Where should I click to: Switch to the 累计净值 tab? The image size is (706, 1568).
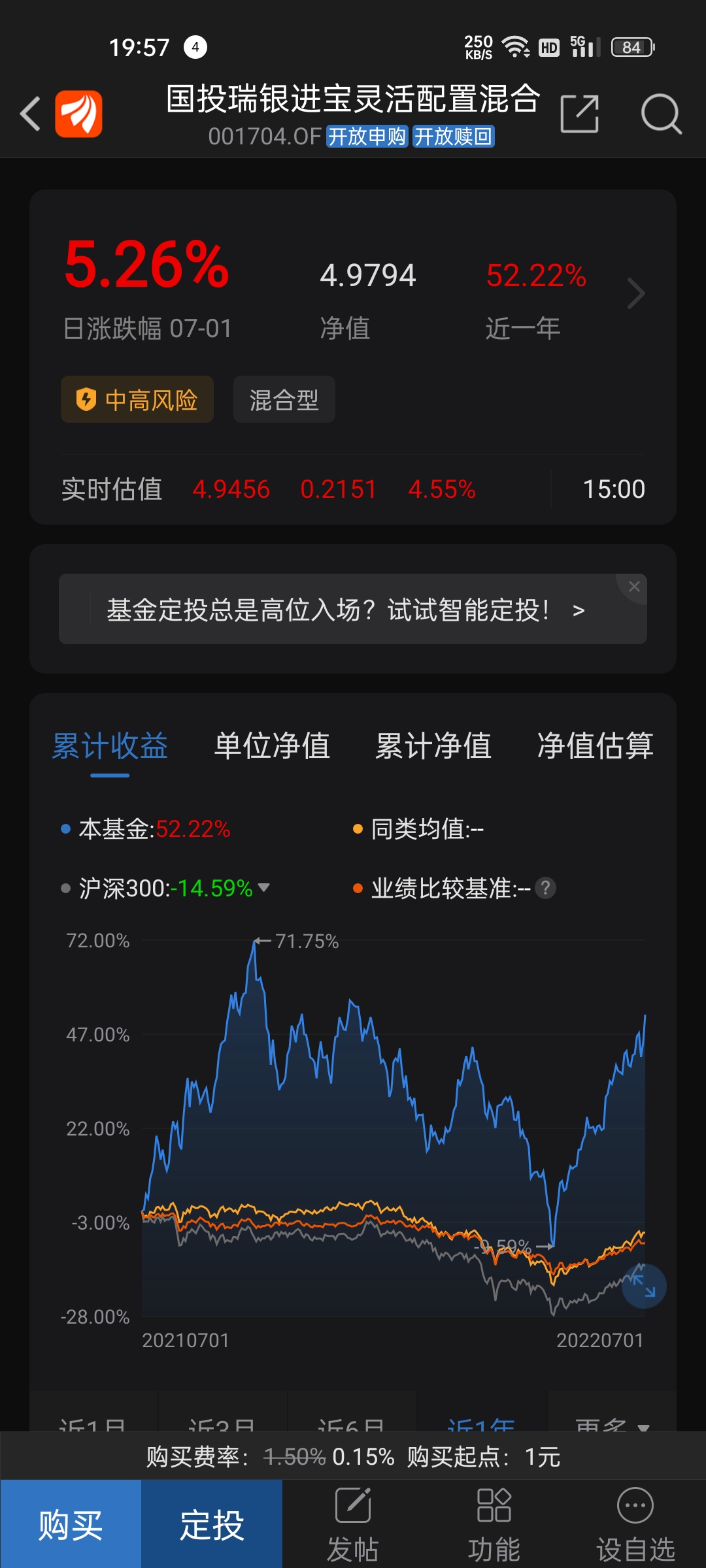[433, 745]
